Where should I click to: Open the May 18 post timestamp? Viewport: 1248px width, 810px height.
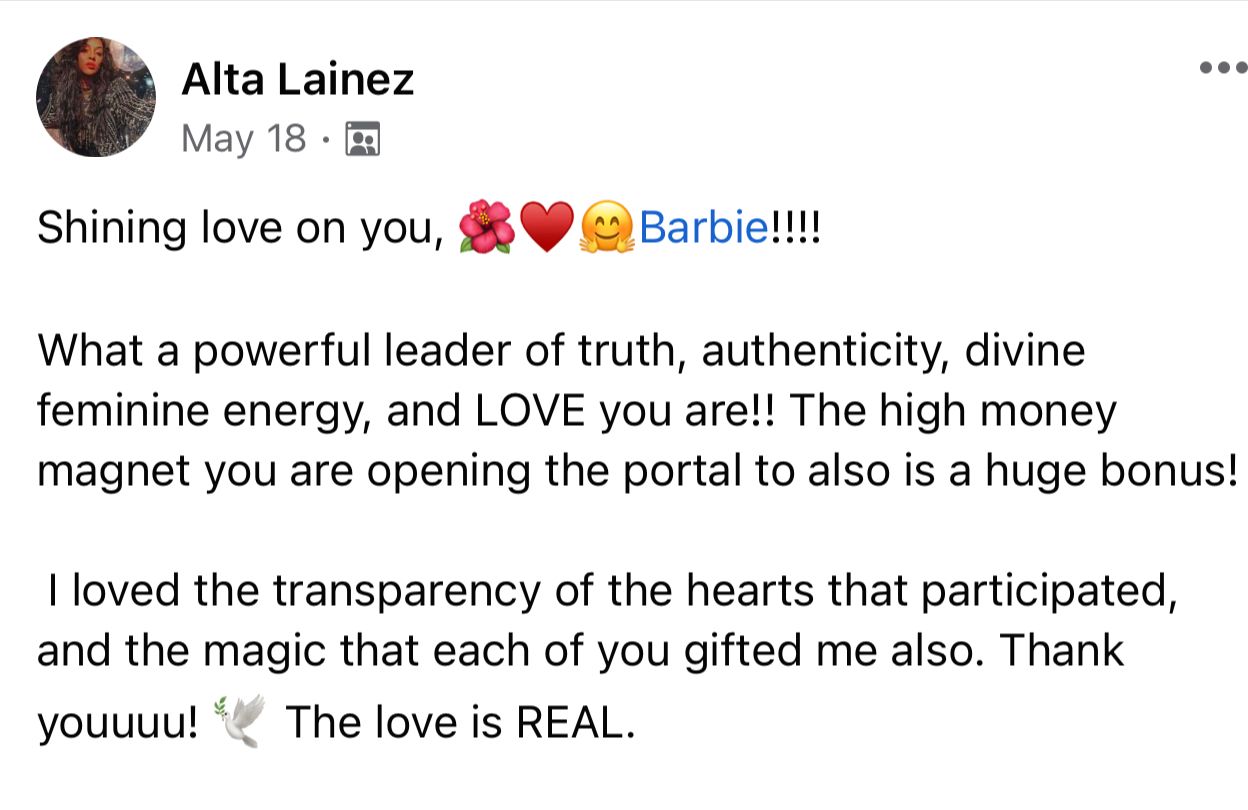pos(243,138)
